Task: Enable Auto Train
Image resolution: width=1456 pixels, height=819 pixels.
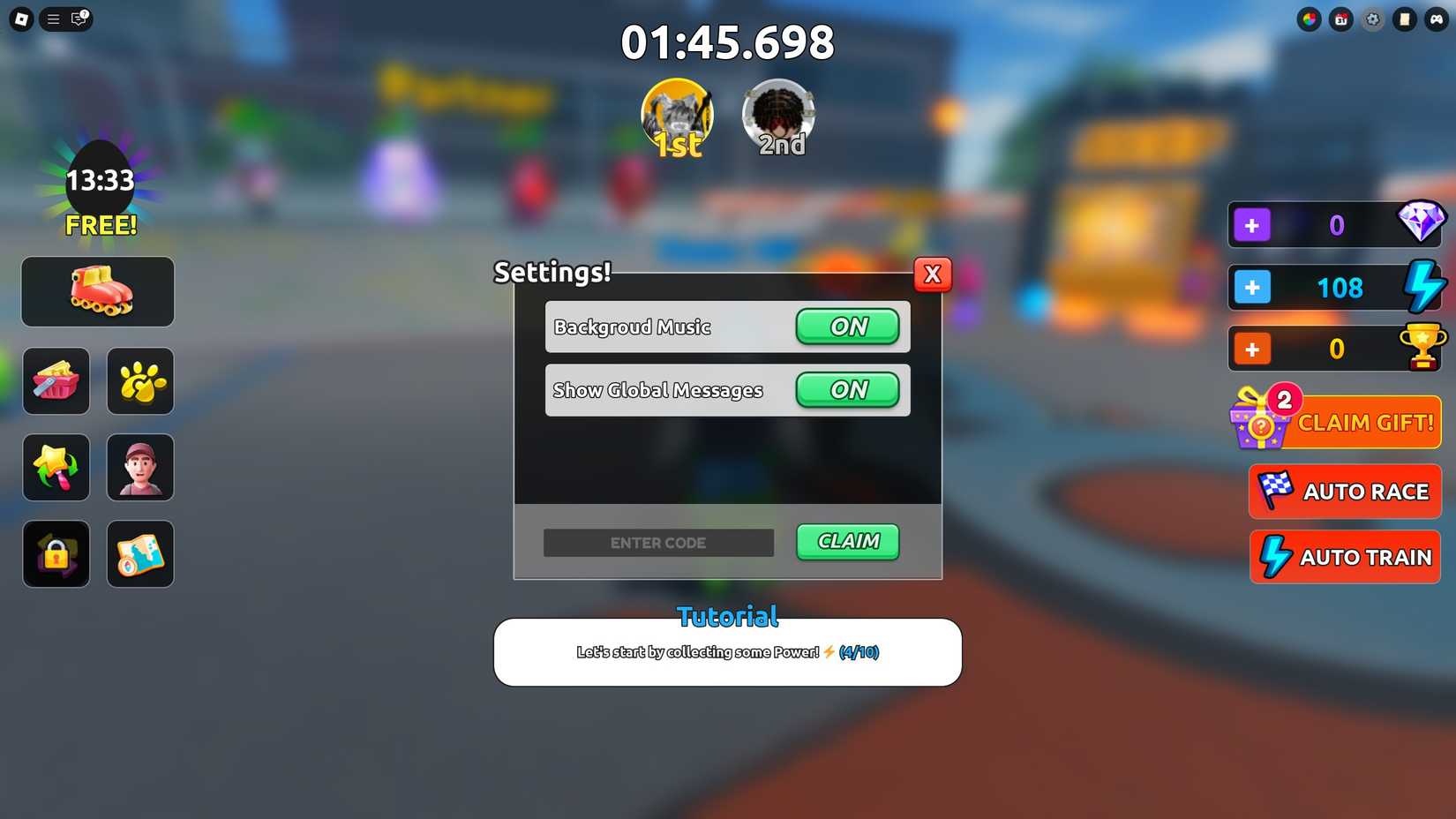Action: [x=1345, y=557]
